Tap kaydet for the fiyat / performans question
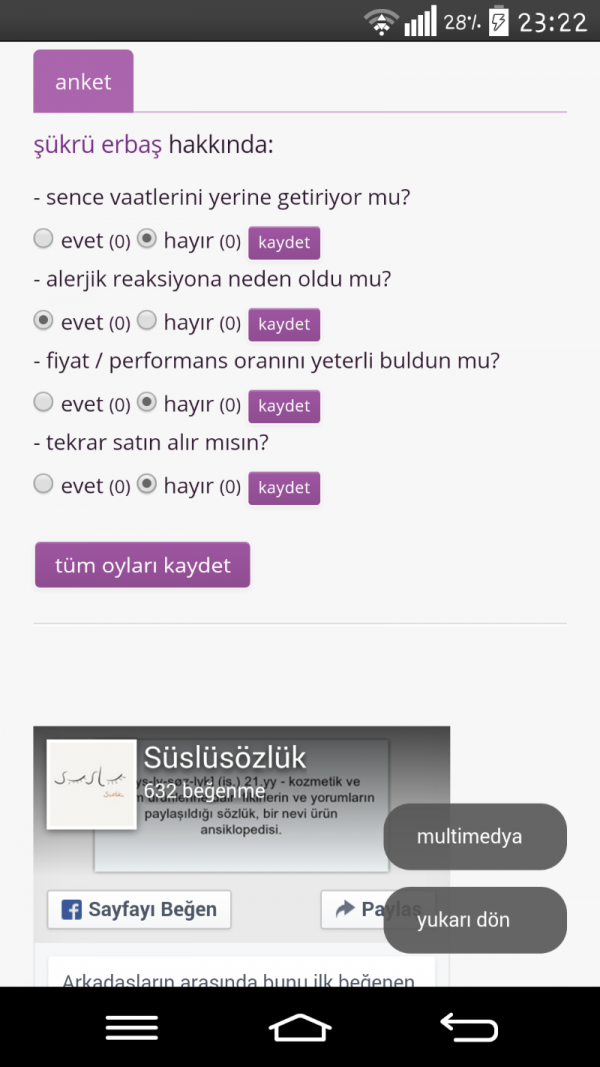600x1067 pixels. (x=284, y=406)
